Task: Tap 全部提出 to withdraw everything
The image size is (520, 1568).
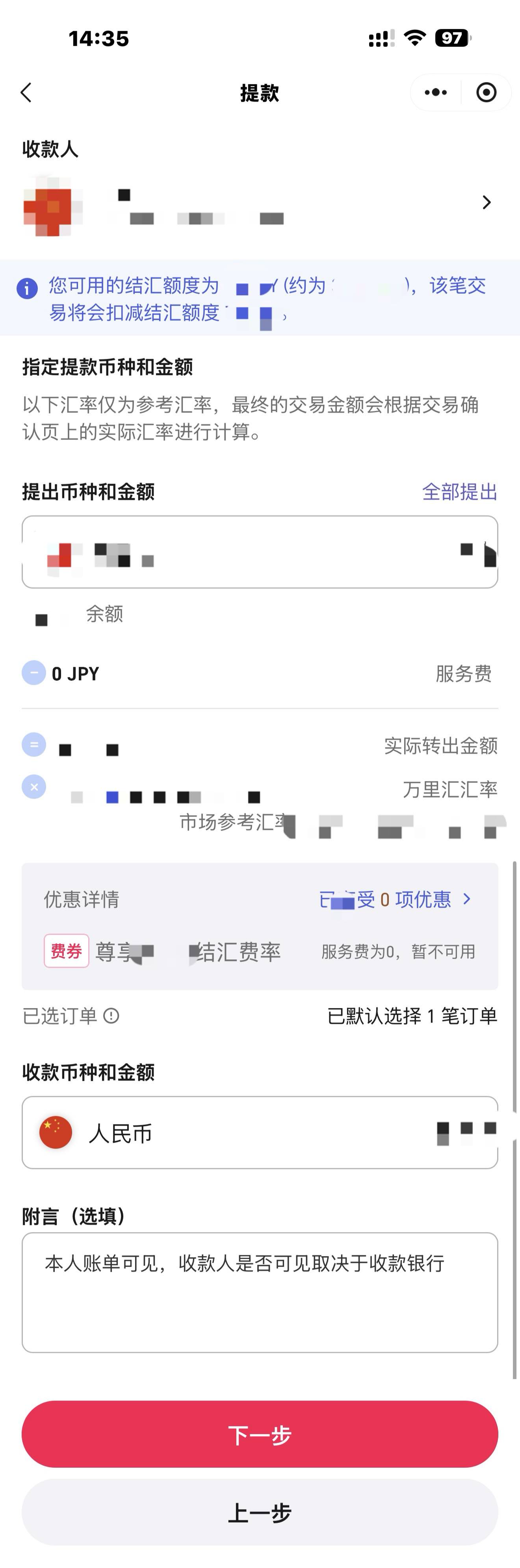Action: click(459, 492)
